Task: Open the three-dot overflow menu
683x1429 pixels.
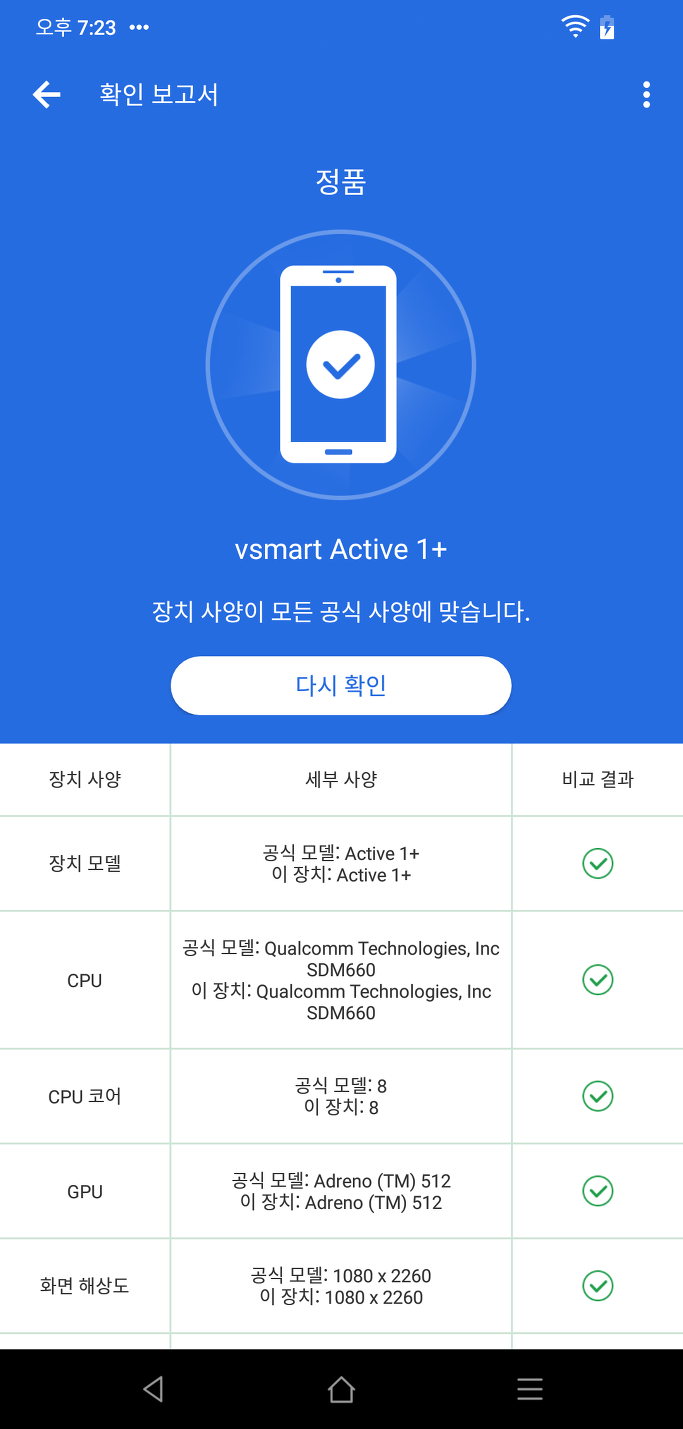Action: point(646,95)
